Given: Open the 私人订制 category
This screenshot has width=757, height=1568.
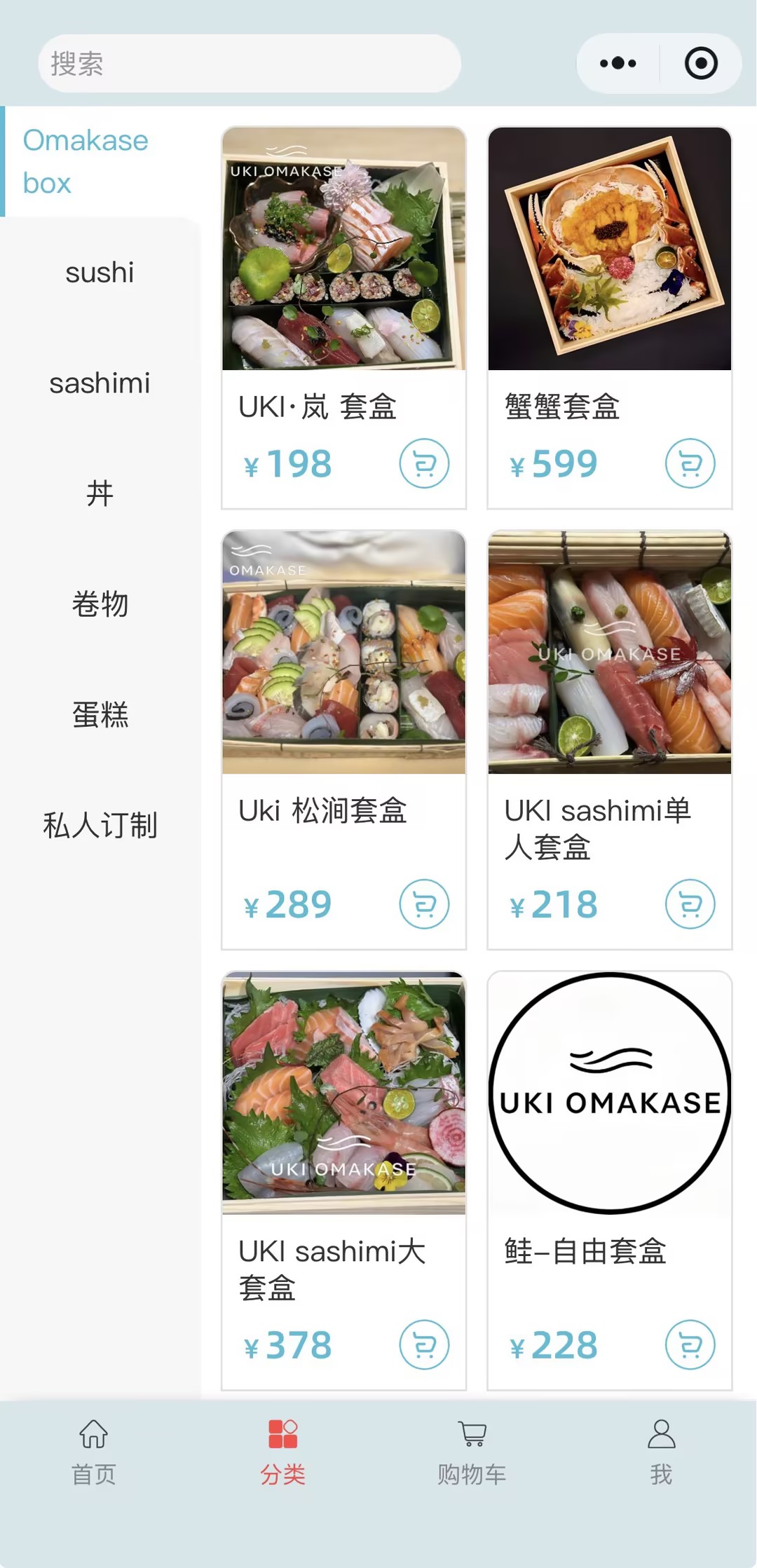Looking at the screenshot, I should pos(100,825).
